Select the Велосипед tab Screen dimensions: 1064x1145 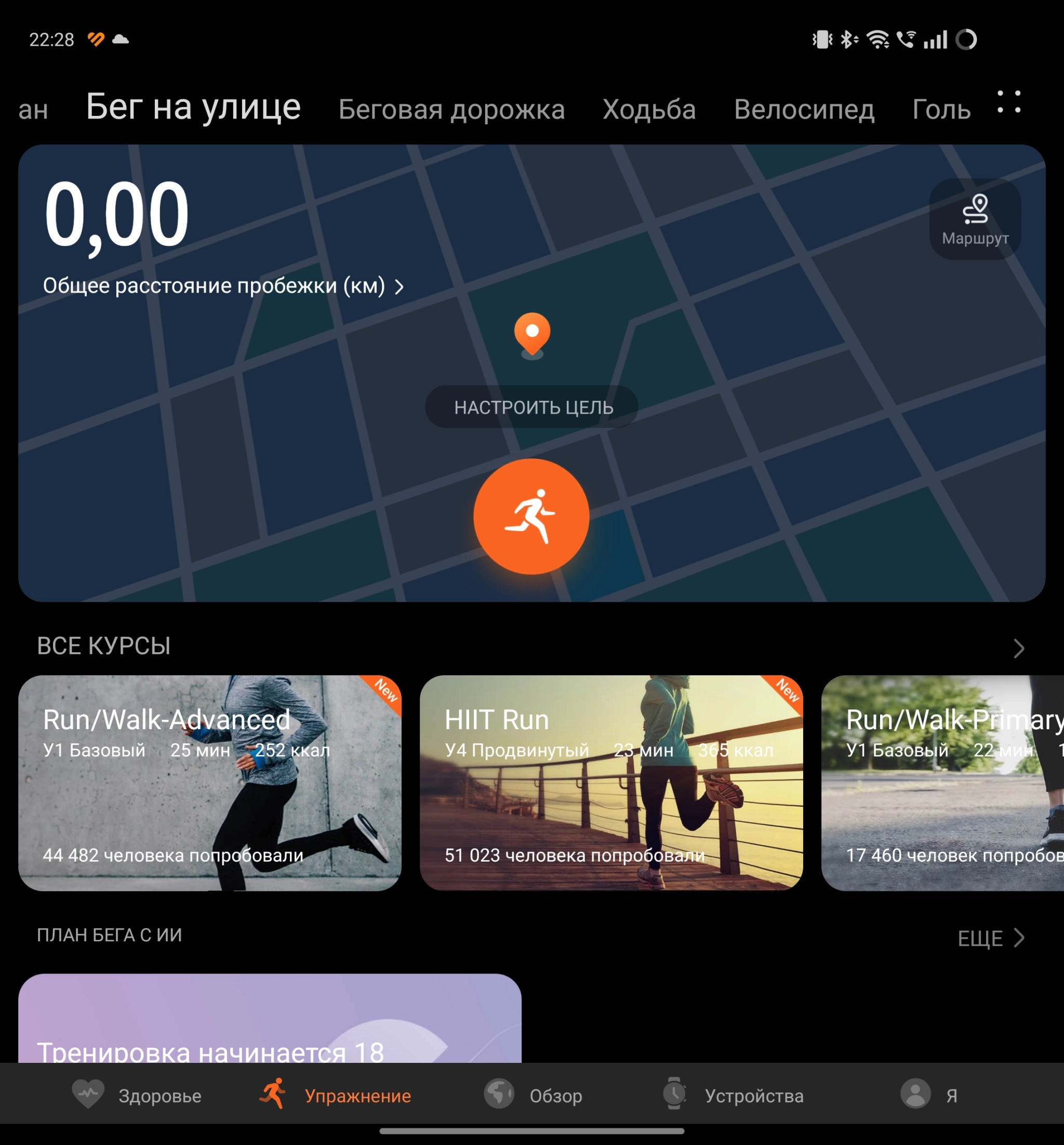tap(804, 110)
